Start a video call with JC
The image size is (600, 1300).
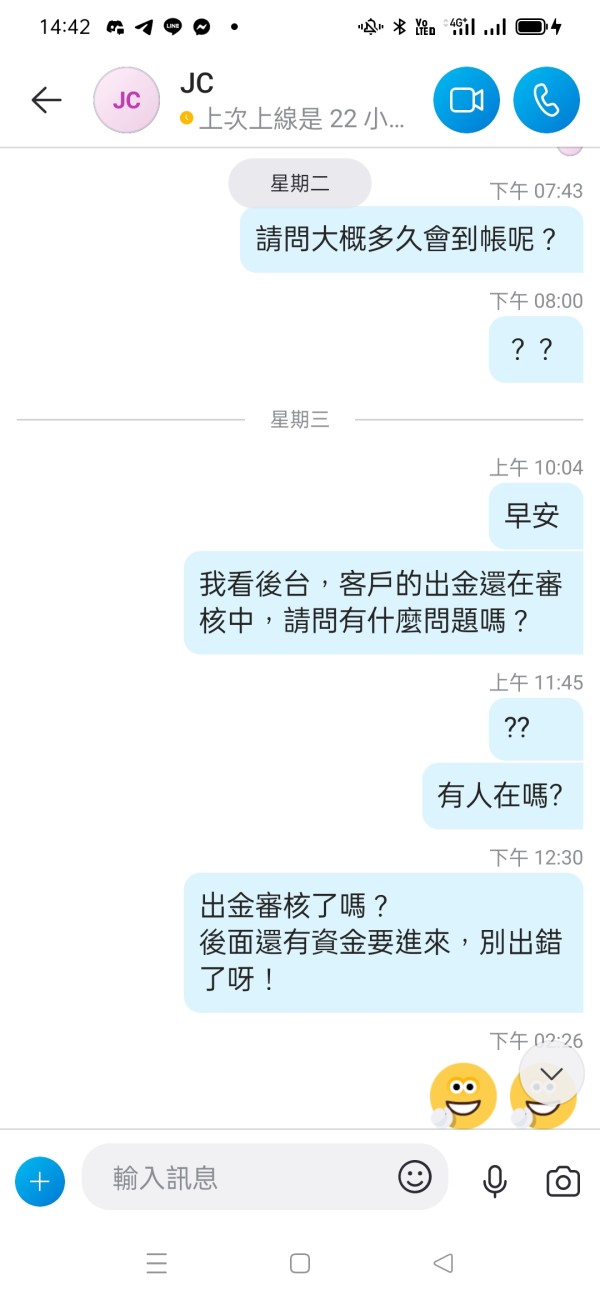(467, 100)
